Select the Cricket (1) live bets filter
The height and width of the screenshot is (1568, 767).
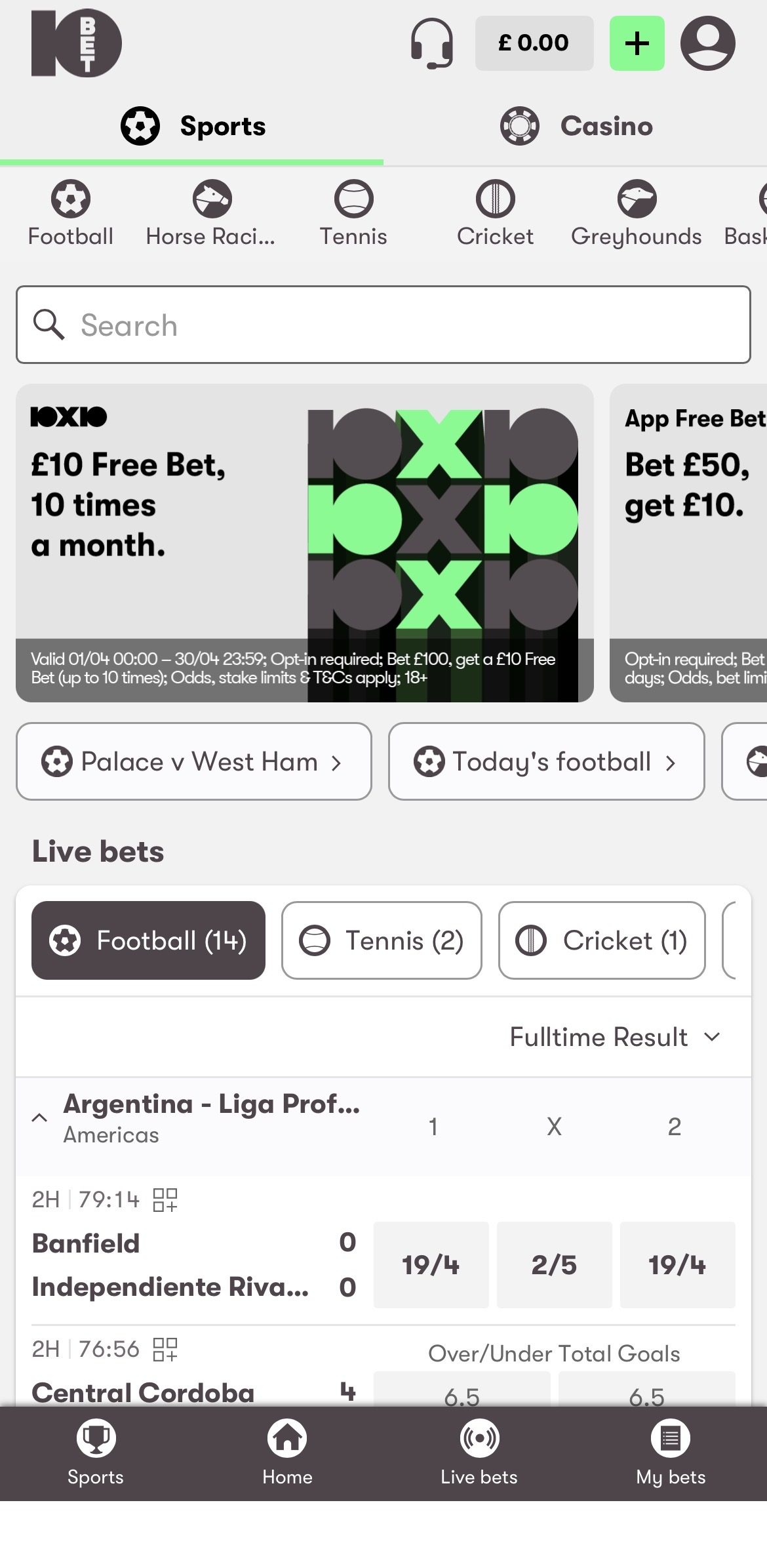(x=601, y=940)
